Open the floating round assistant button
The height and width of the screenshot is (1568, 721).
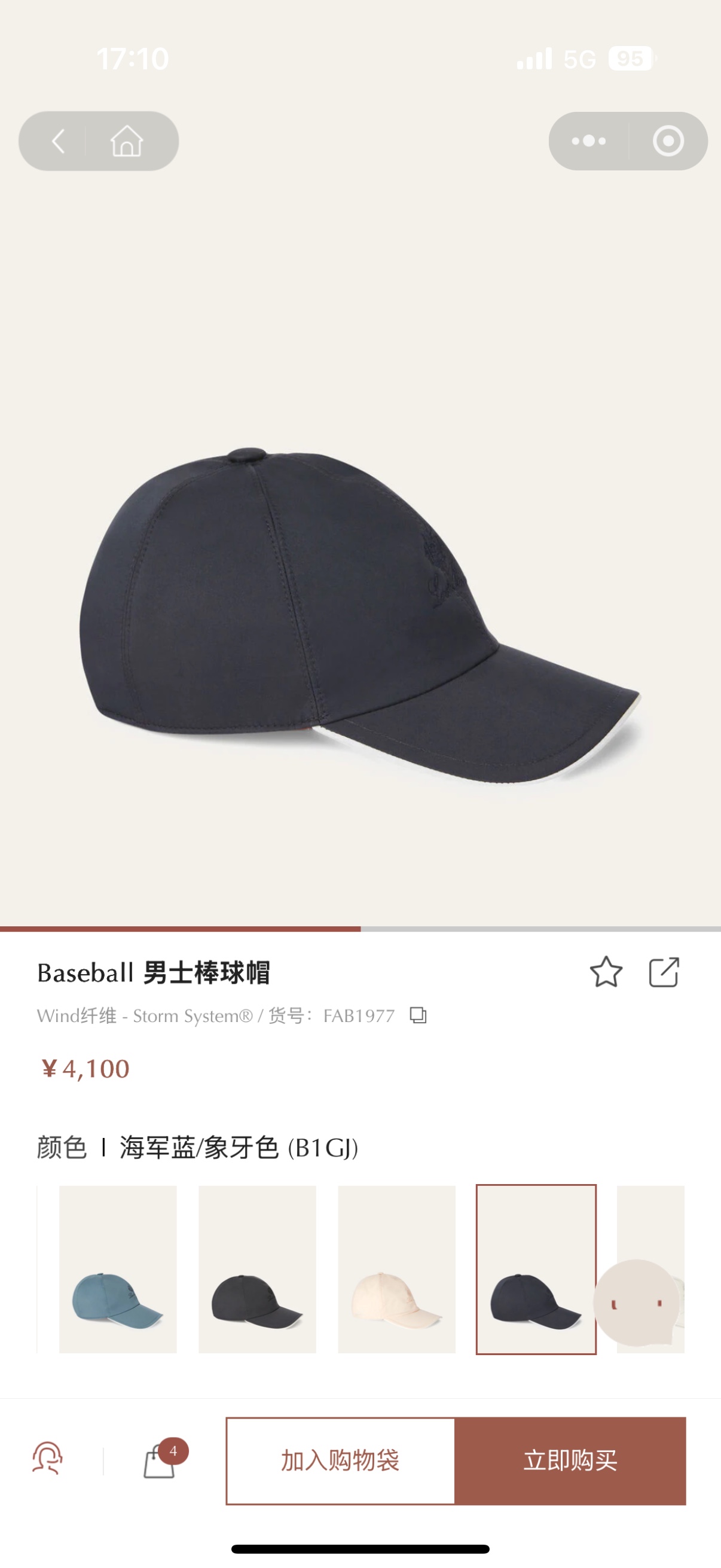[637, 1302]
